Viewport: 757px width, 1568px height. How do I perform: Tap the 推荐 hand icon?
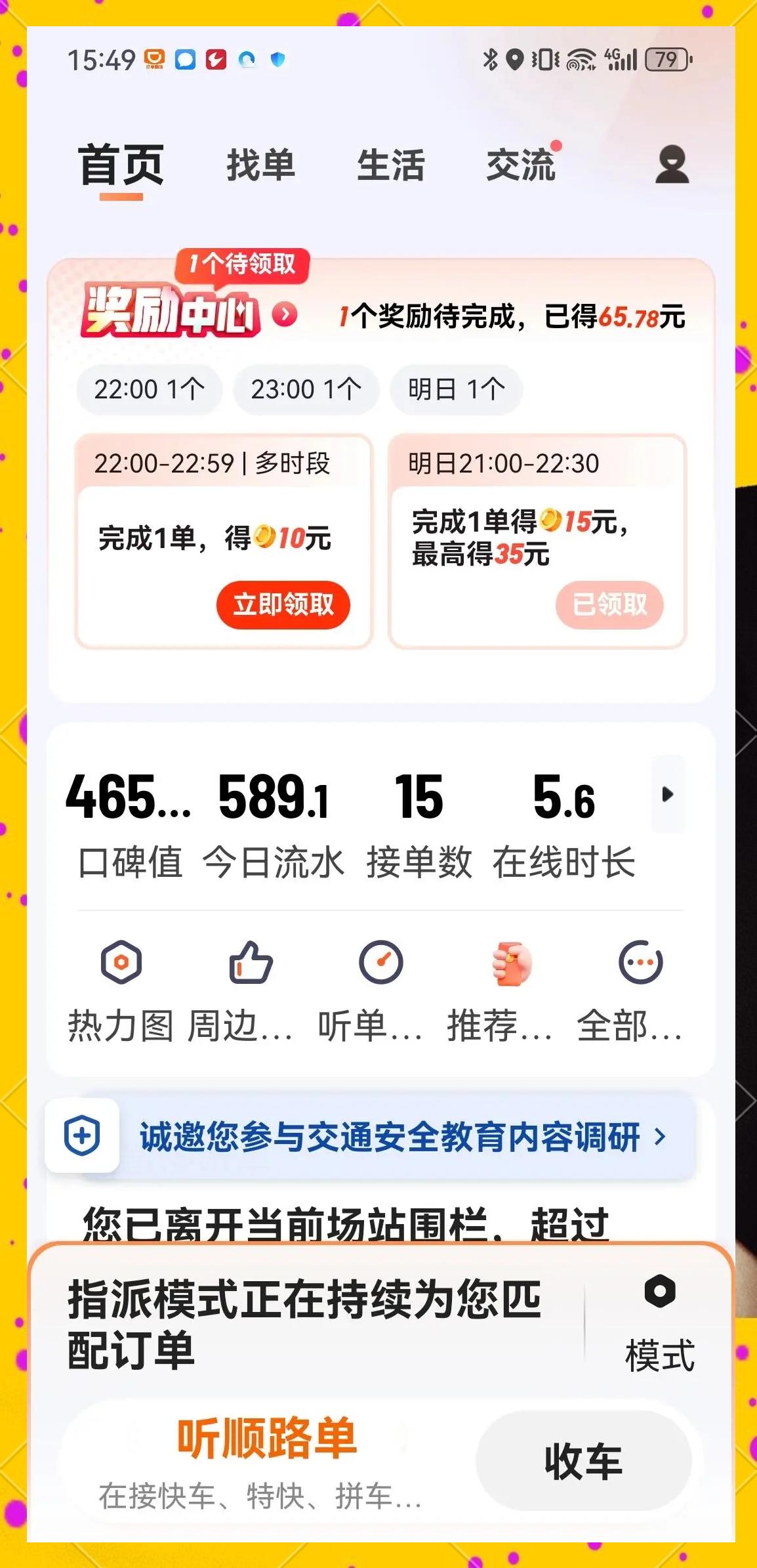click(512, 979)
